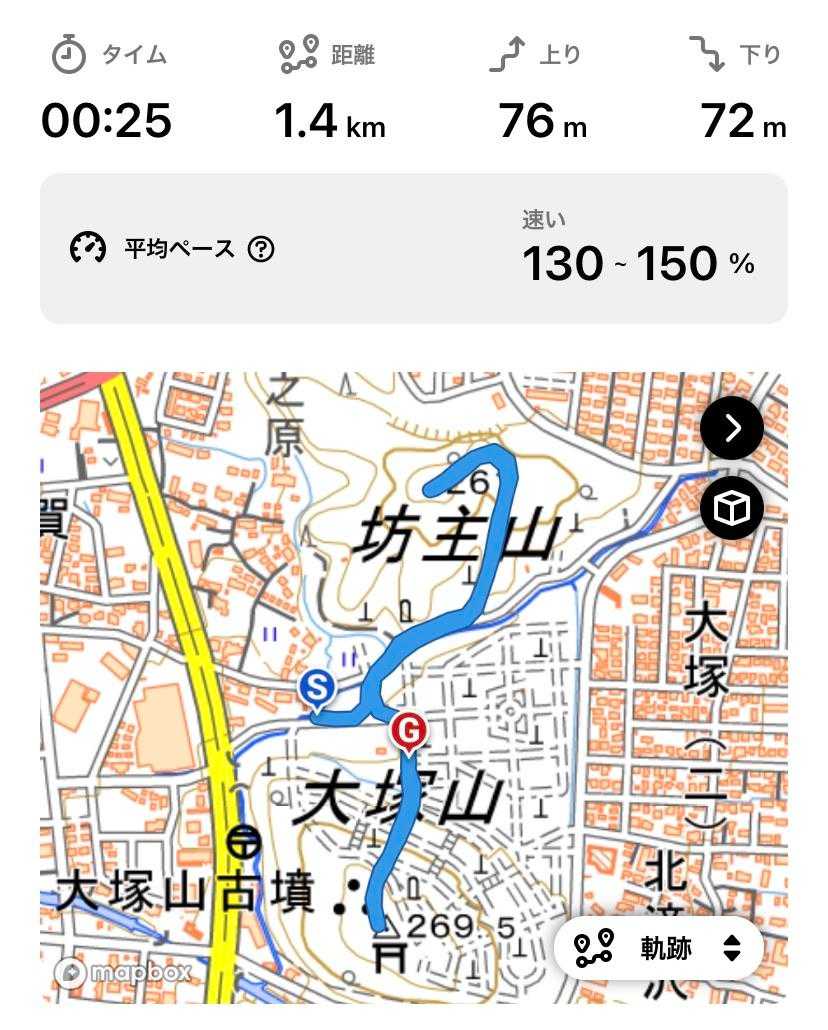The width and height of the screenshot is (828, 1030).
Task: Open the average pace help icon
Action: 261,249
